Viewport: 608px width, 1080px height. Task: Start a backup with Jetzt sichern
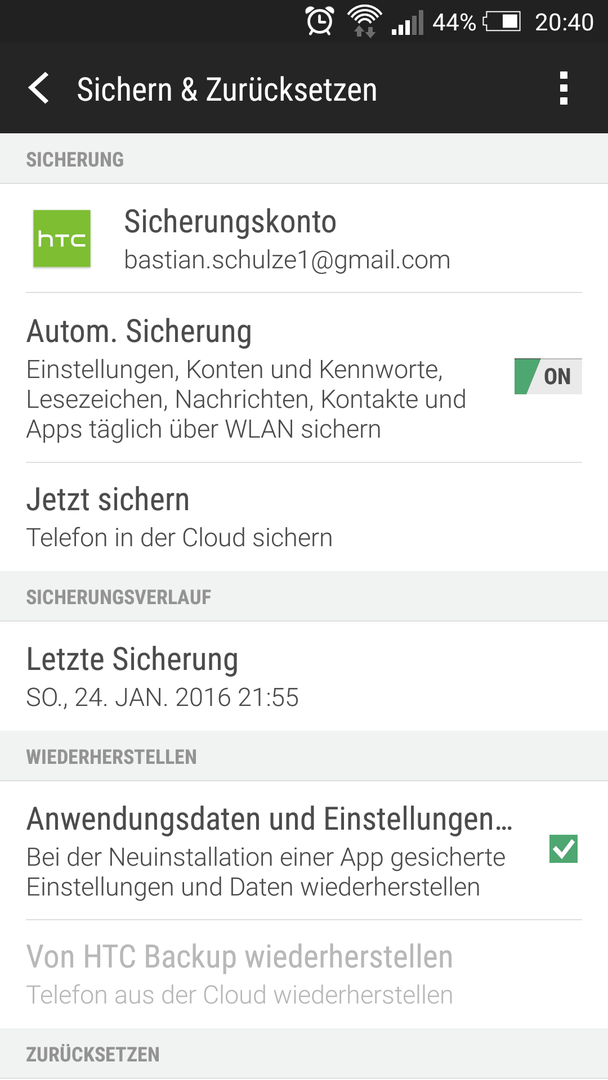[x=304, y=517]
